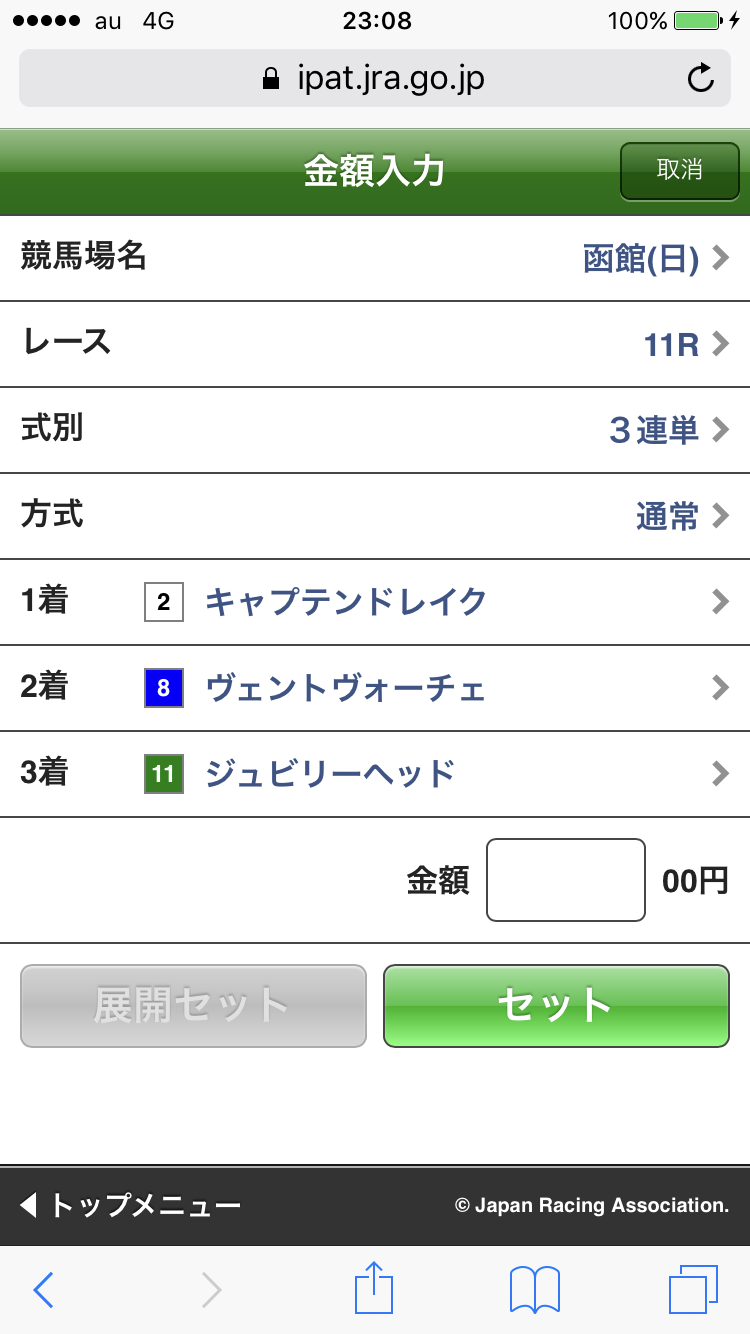This screenshot has width=750, height=1334.
Task: Tap the Safari share icon
Action: click(373, 1289)
